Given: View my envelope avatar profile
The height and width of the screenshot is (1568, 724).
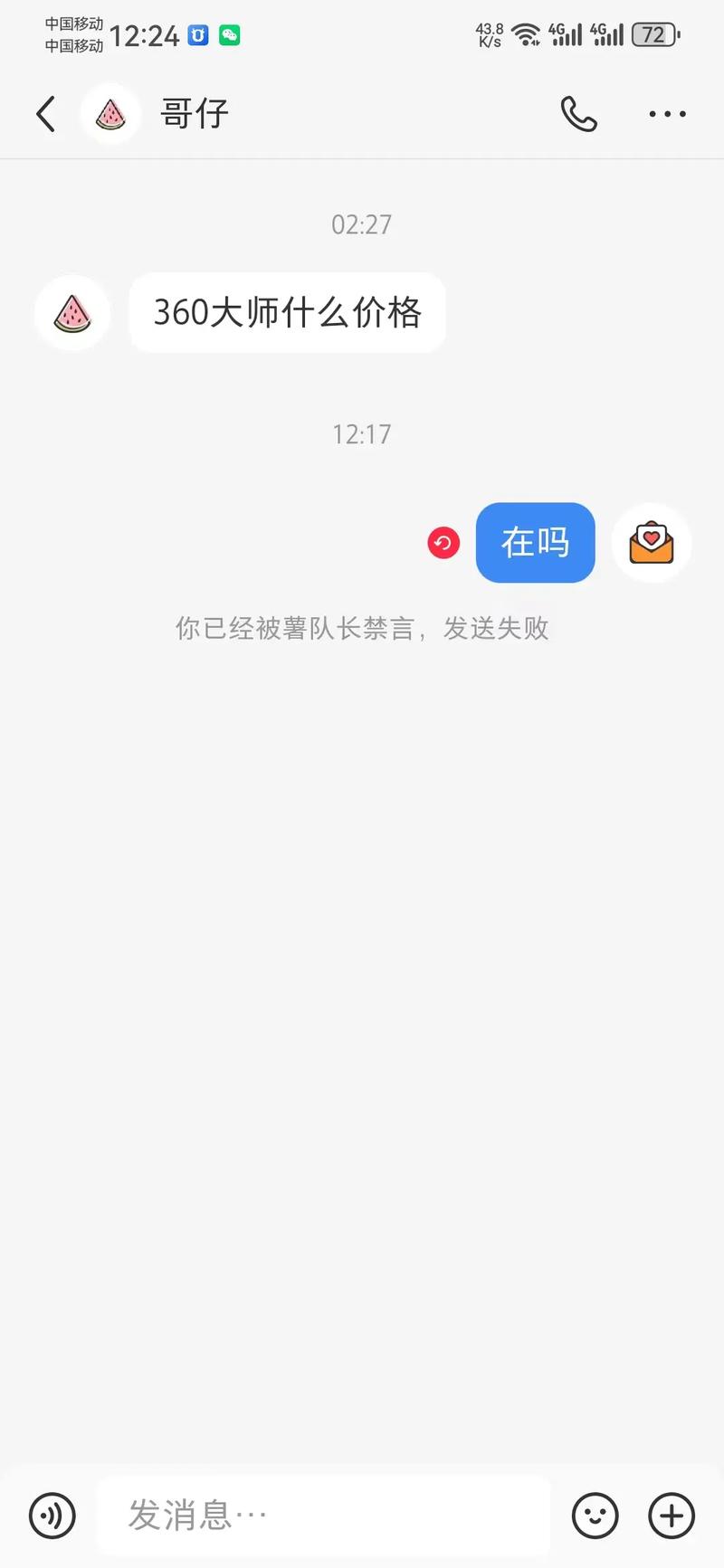Looking at the screenshot, I should coord(652,543).
